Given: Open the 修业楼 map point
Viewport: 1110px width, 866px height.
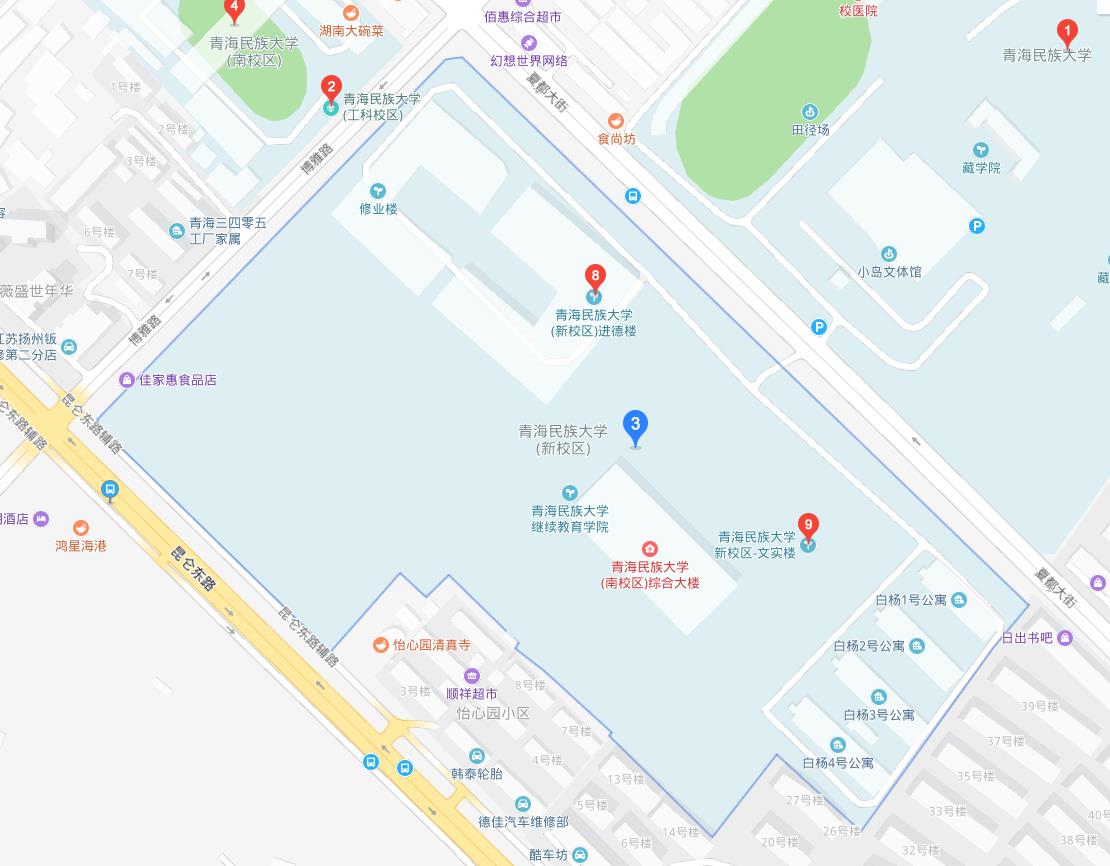Looking at the screenshot, I should point(378,191).
